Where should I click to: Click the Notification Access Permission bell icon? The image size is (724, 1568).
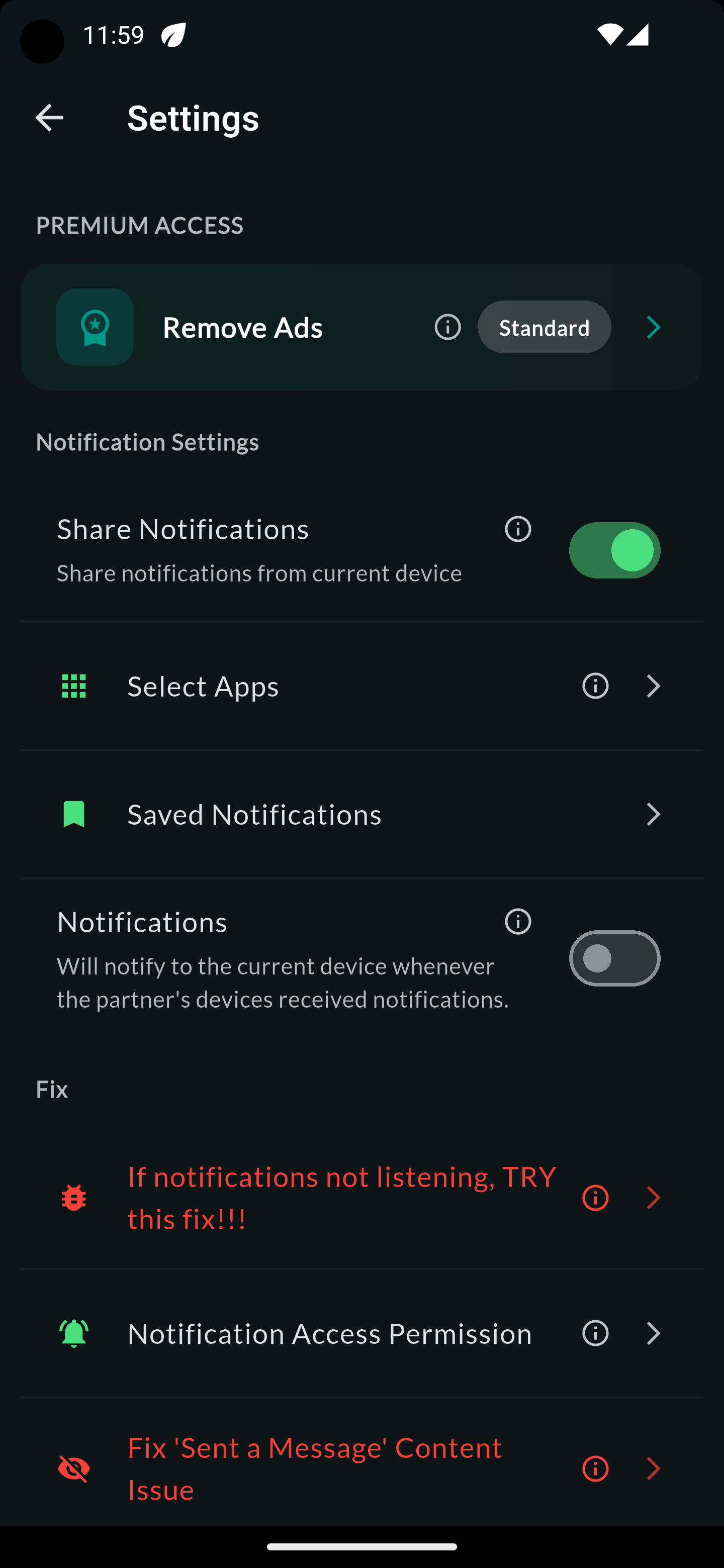point(74,1333)
